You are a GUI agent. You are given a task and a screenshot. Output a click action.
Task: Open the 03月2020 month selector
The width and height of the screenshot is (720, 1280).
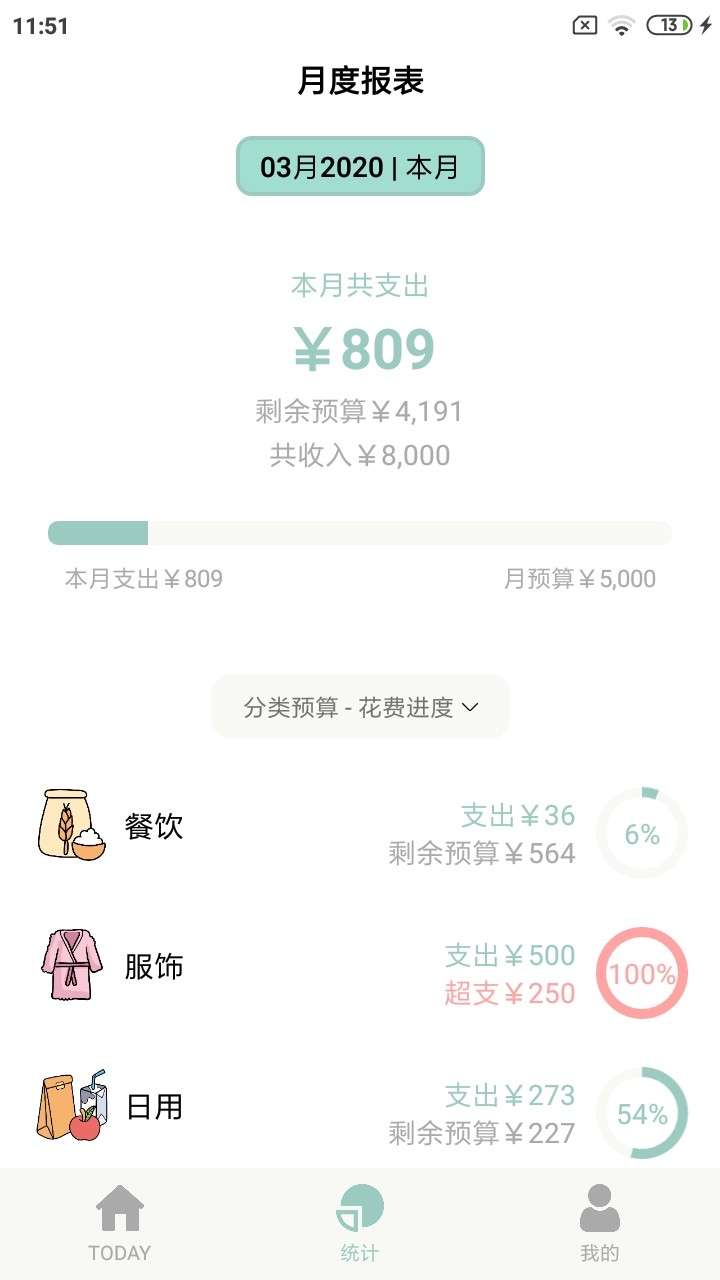point(360,166)
